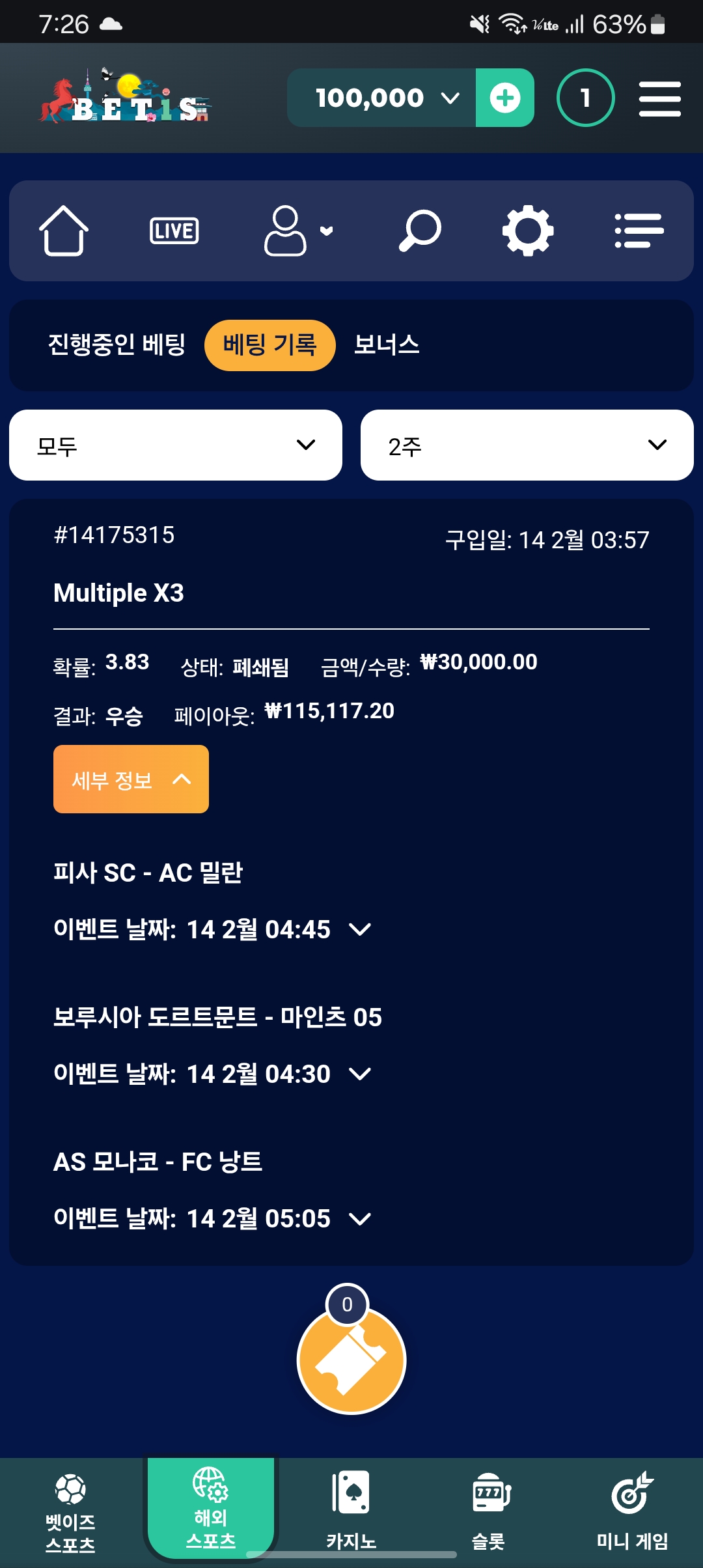The height and width of the screenshot is (1568, 703).
Task: Open 미니 게임 in bottom navigation
Action: [x=631, y=1511]
